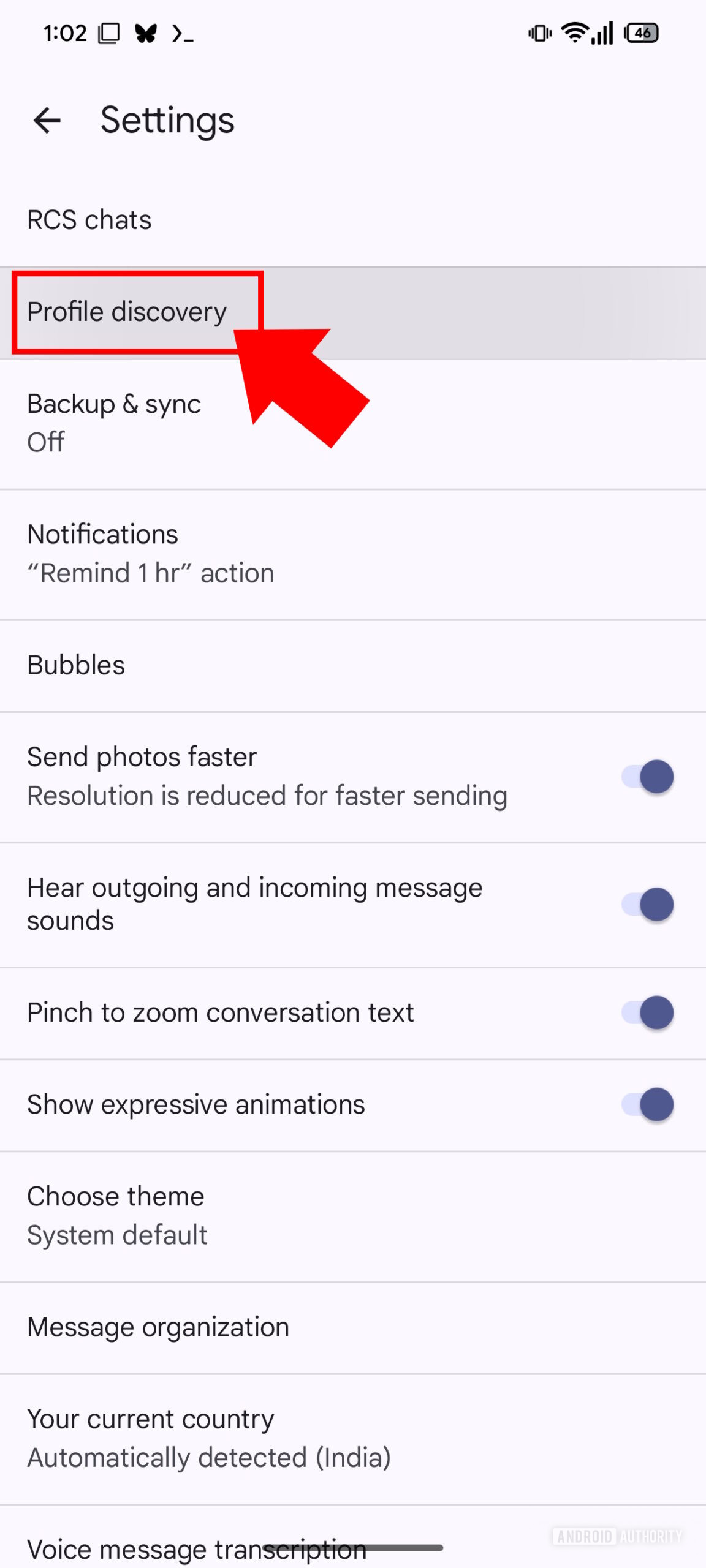Toggle Pinch to zoom conversation text
Image resolution: width=706 pixels, height=1568 pixels.
648,1012
